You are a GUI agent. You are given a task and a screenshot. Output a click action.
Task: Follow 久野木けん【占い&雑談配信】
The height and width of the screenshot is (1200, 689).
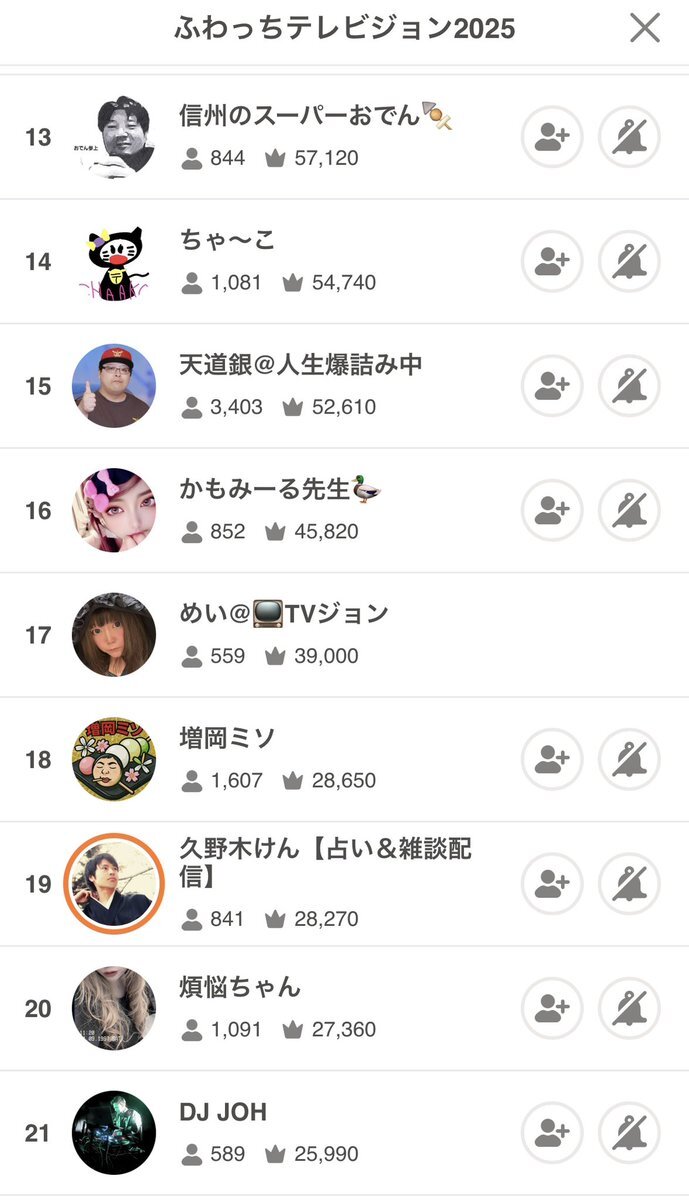tap(552, 884)
